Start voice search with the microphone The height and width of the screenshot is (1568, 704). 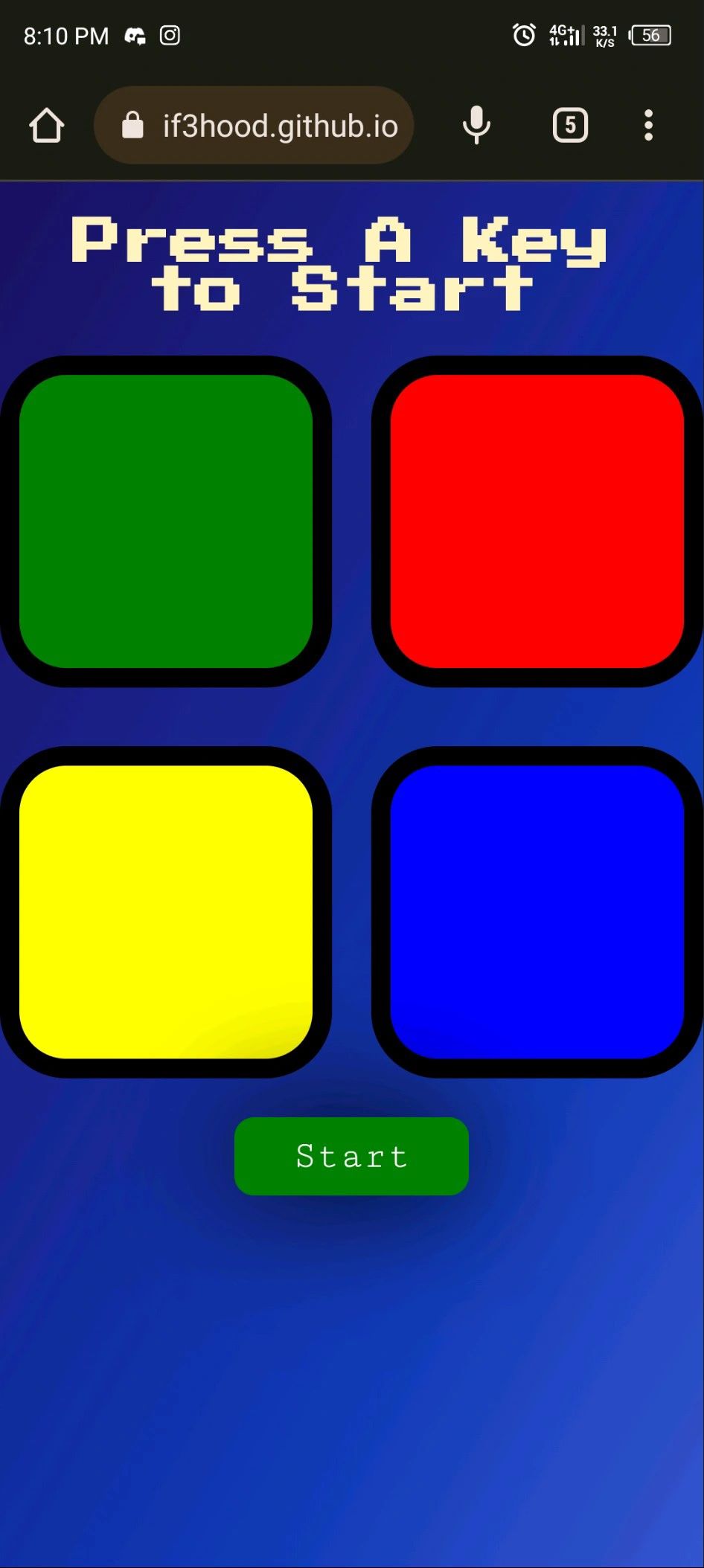point(476,125)
